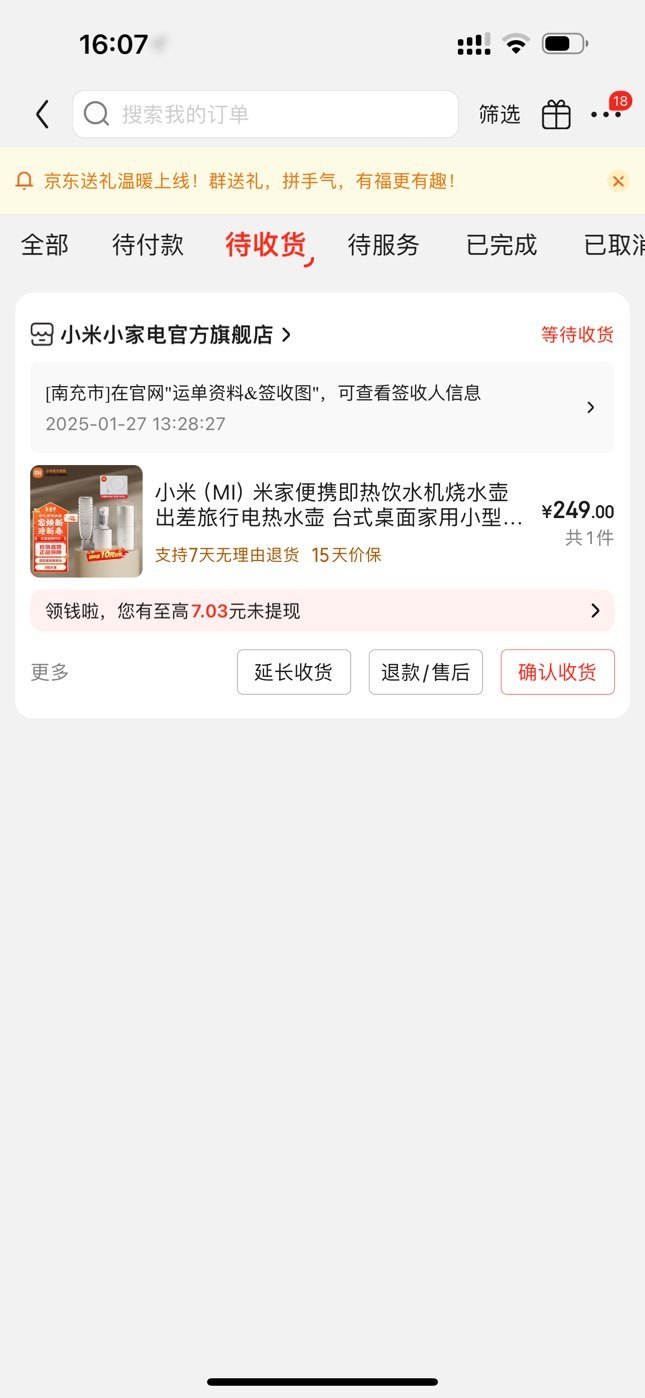Go back using the back arrow
Viewport: 645px width, 1398px height.
pyautogui.click(x=42, y=115)
